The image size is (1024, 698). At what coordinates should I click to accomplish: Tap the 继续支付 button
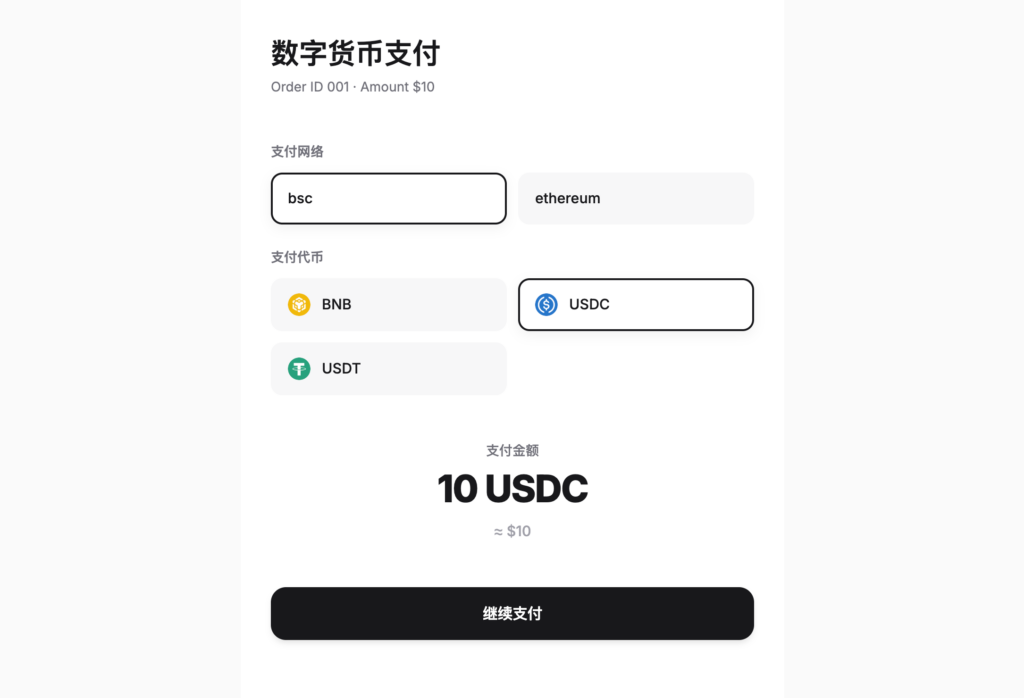[512, 613]
